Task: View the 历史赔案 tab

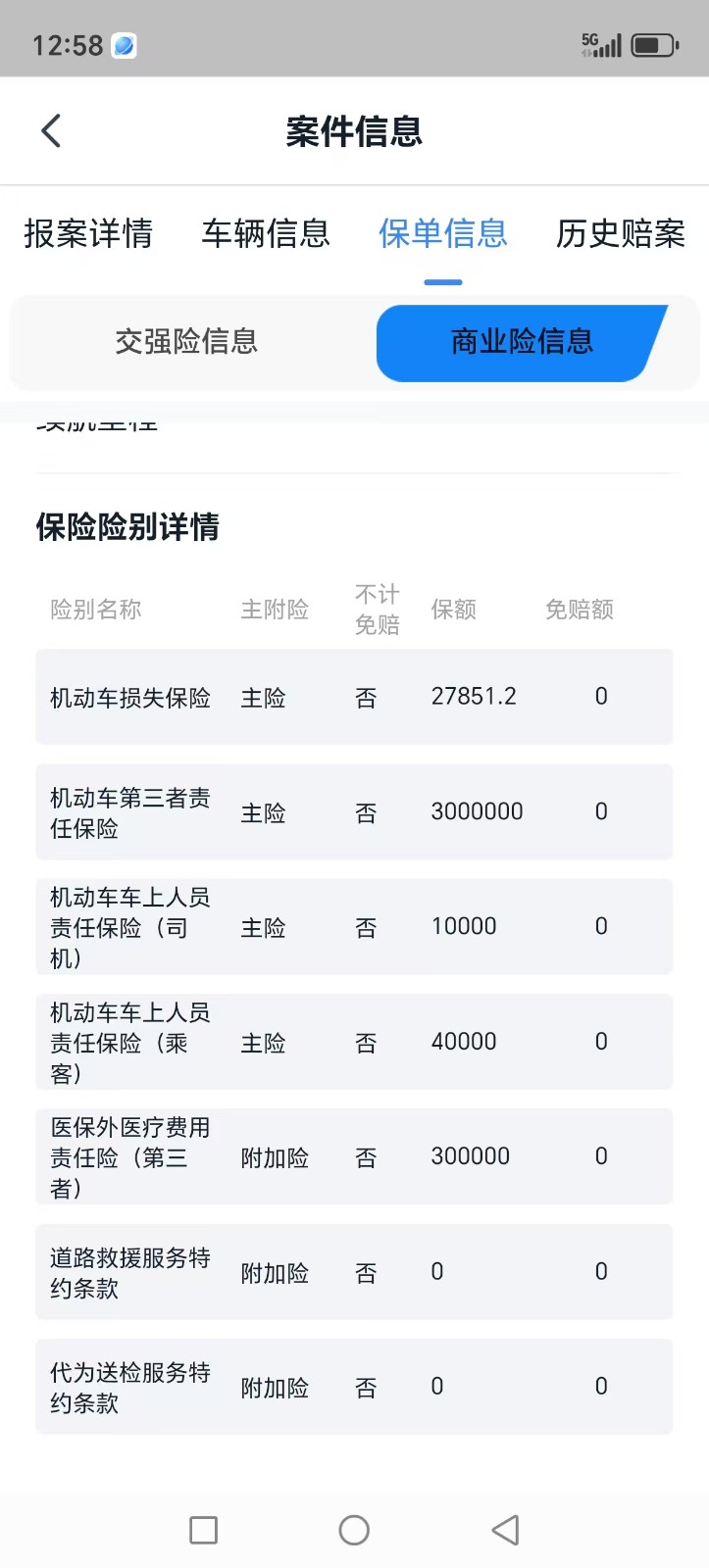Action: 621,233
